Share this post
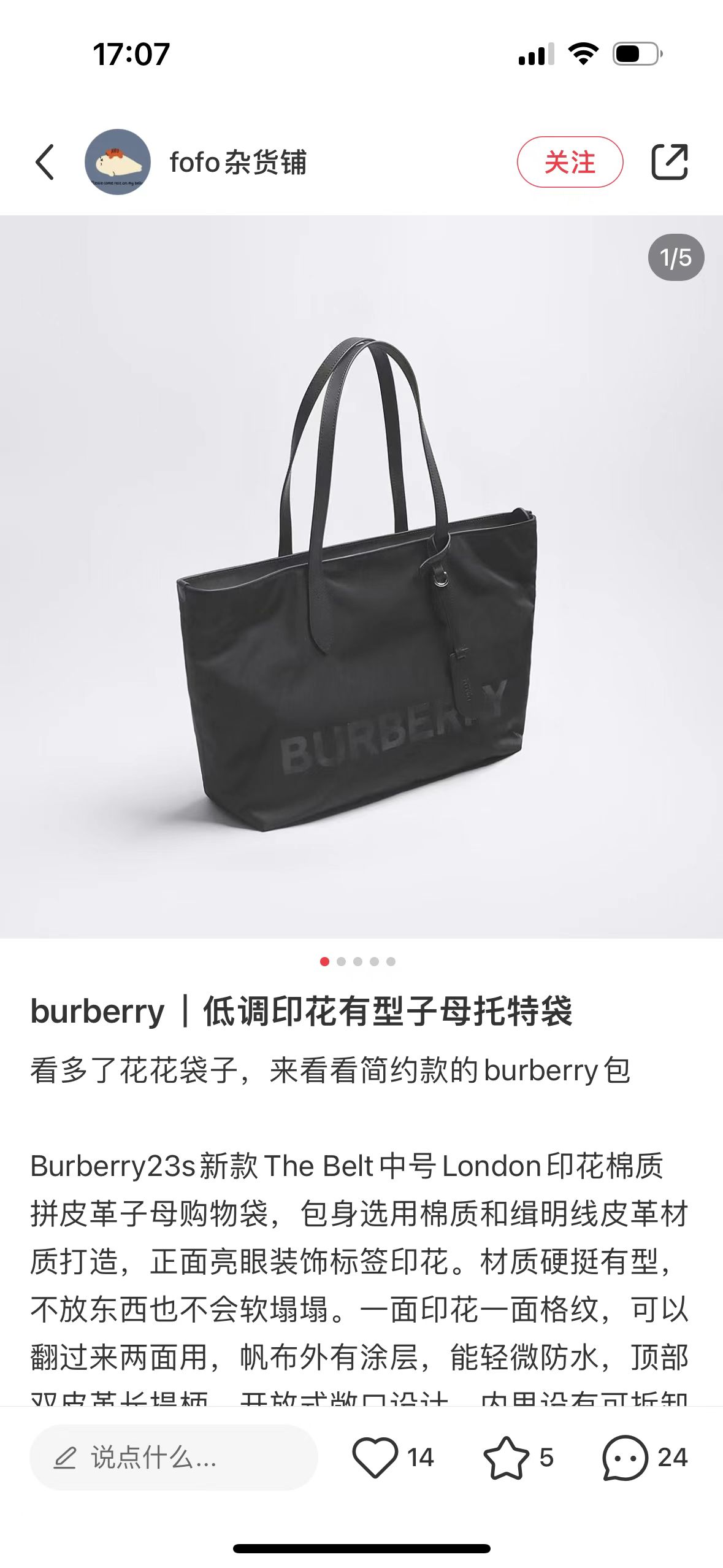The image size is (723, 1568). tap(669, 163)
